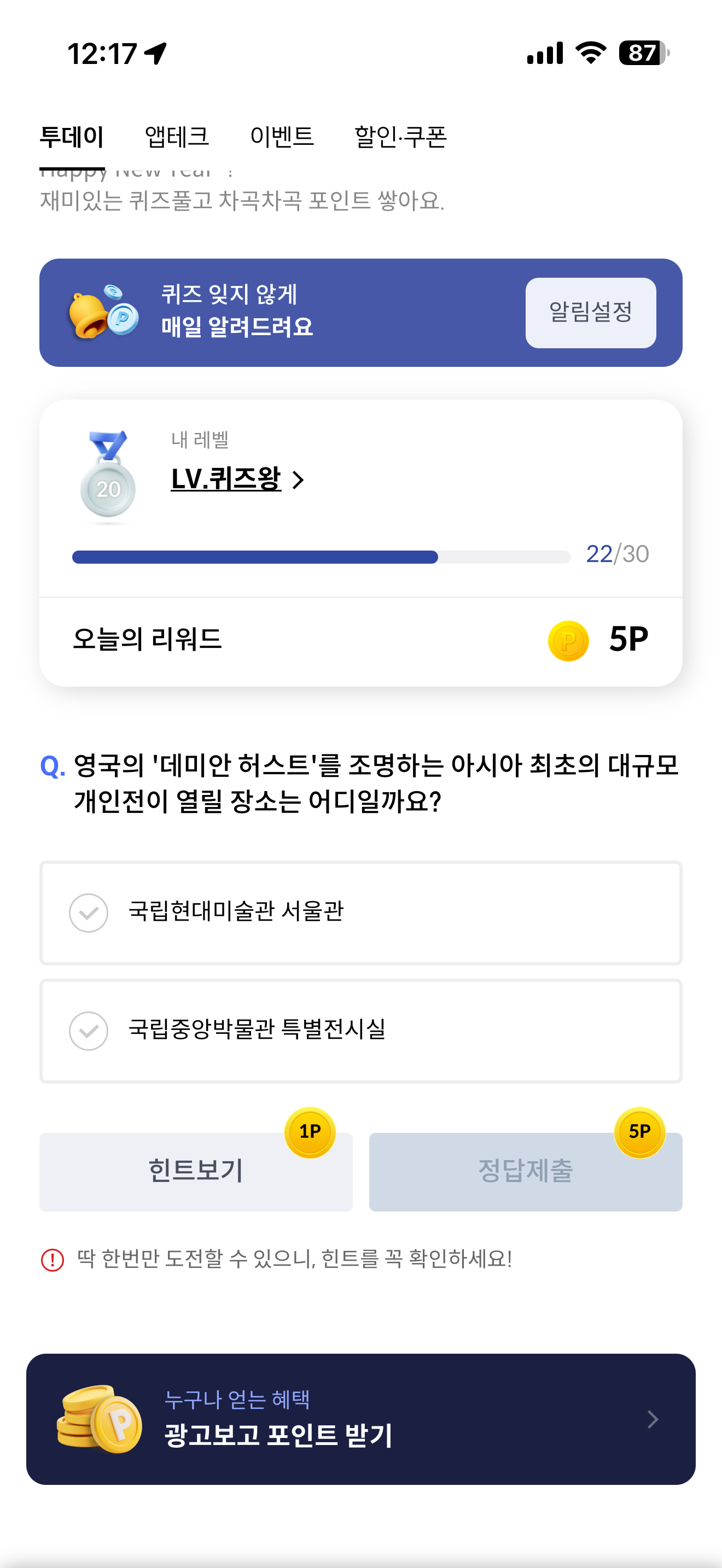Viewport: 722px width, 1568px height.
Task: Switch to the 앱테크 tab
Action: point(177,136)
